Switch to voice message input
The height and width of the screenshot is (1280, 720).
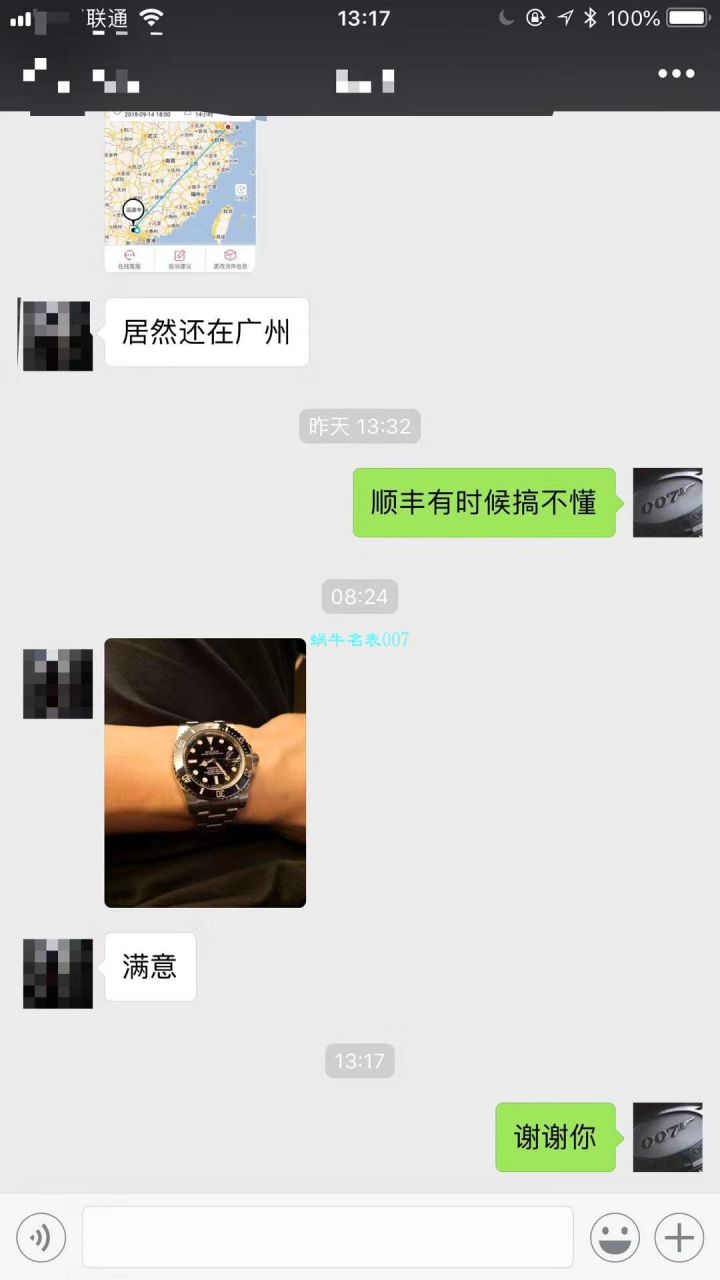click(41, 1238)
